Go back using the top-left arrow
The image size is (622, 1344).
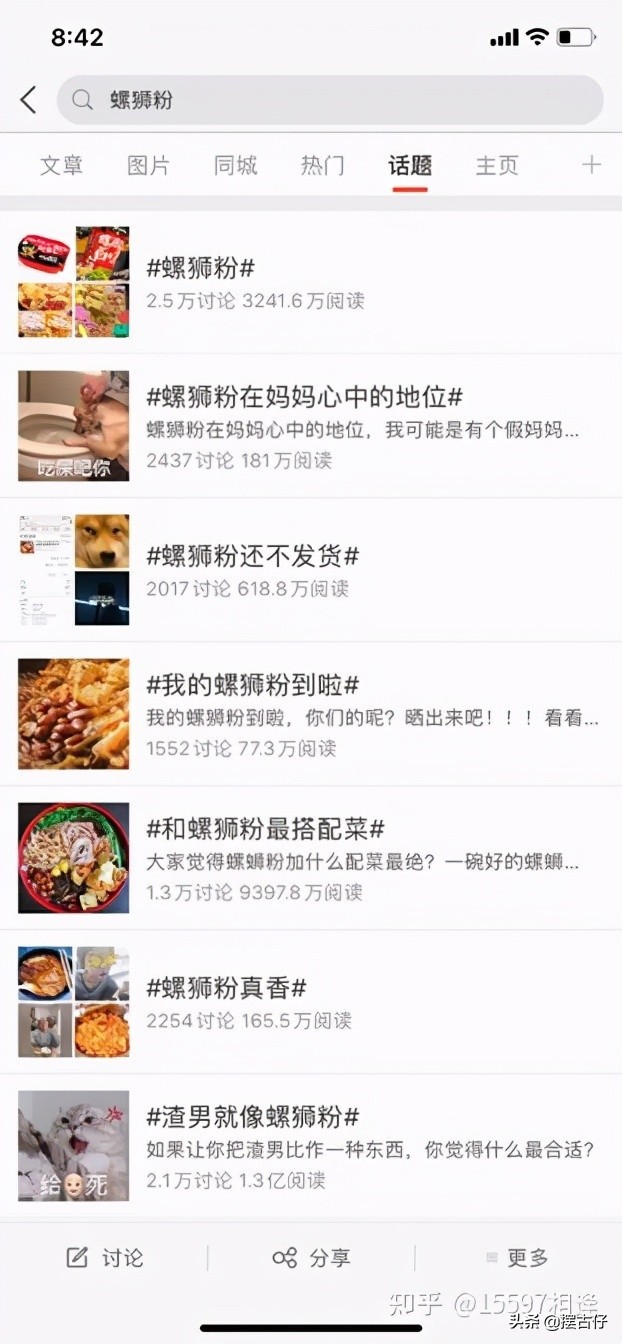coord(28,99)
